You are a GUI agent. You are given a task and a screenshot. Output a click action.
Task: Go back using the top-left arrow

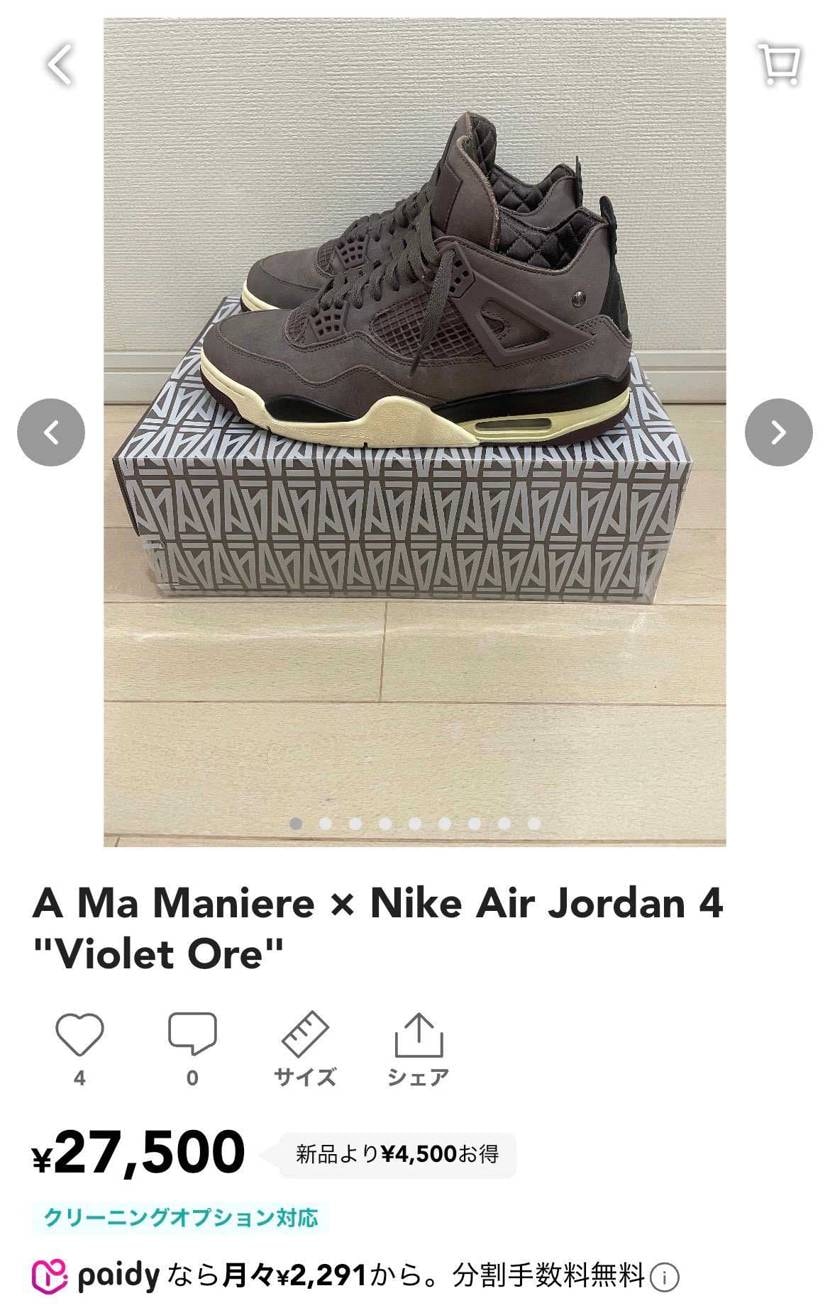(61, 65)
